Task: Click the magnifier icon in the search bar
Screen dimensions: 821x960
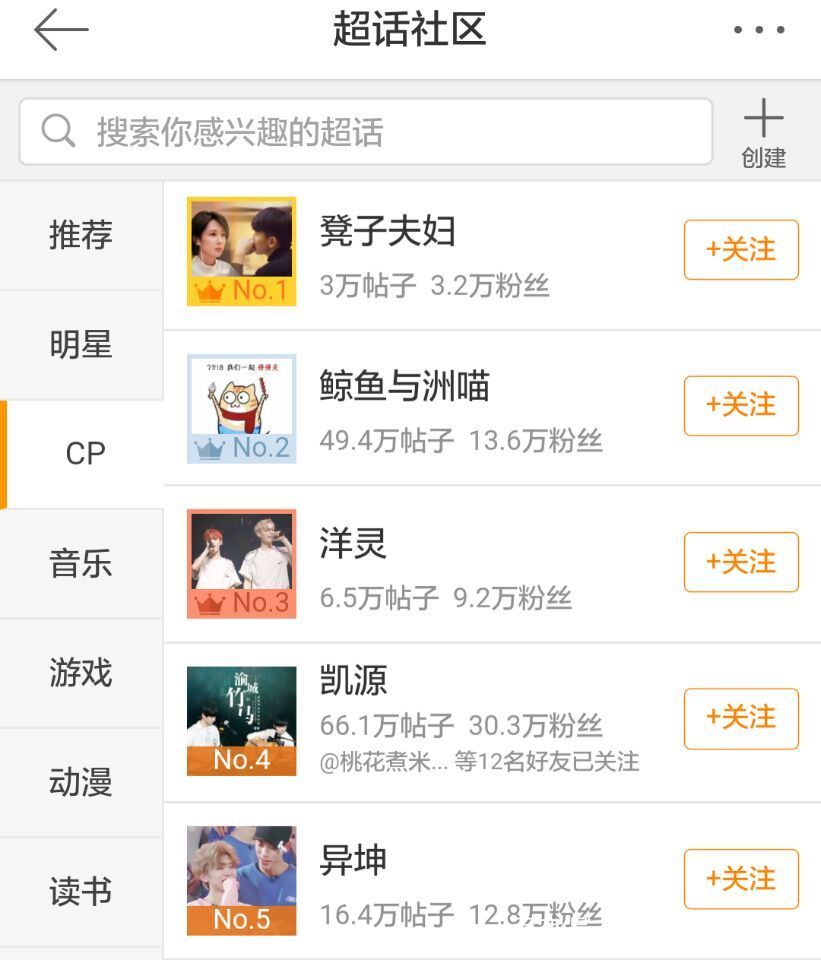Action: 57,129
